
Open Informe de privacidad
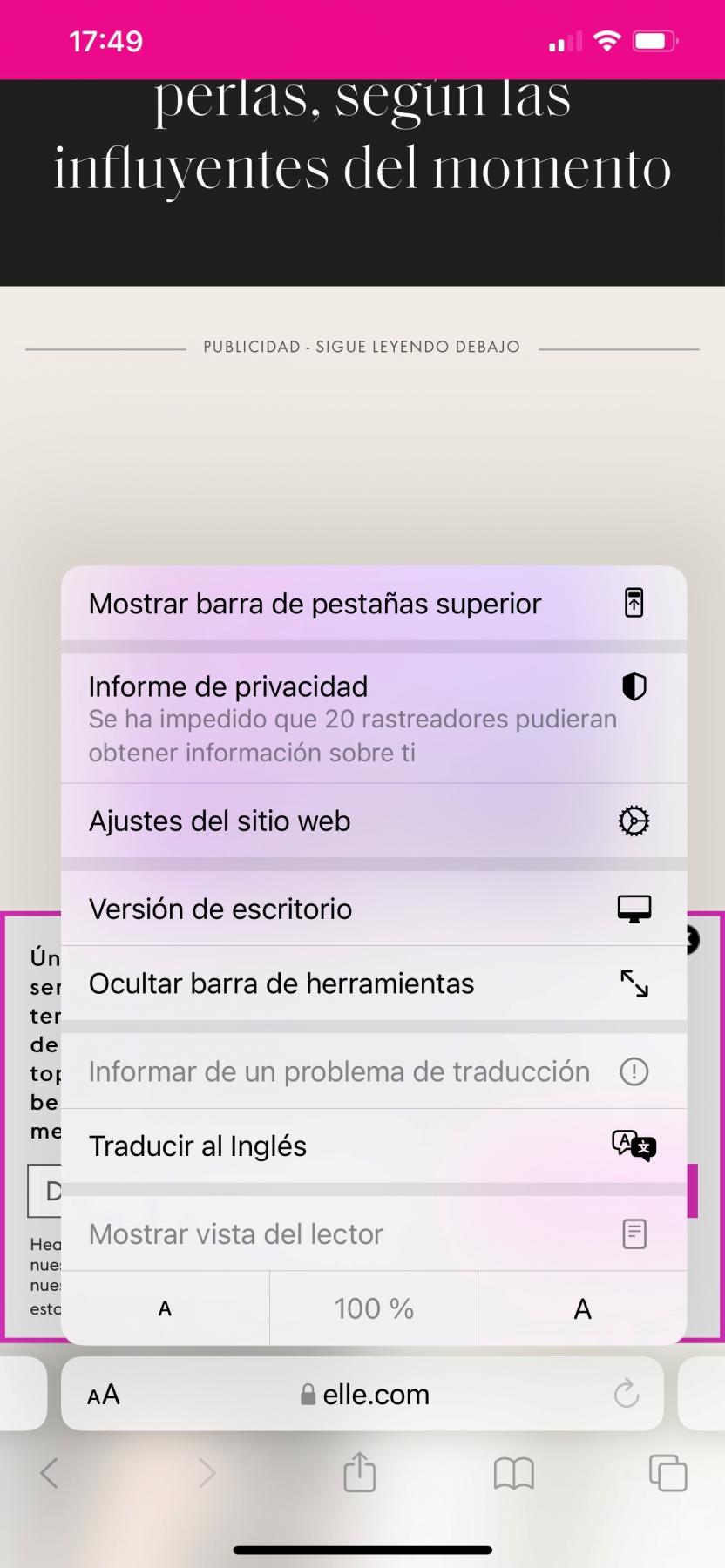[x=373, y=718]
